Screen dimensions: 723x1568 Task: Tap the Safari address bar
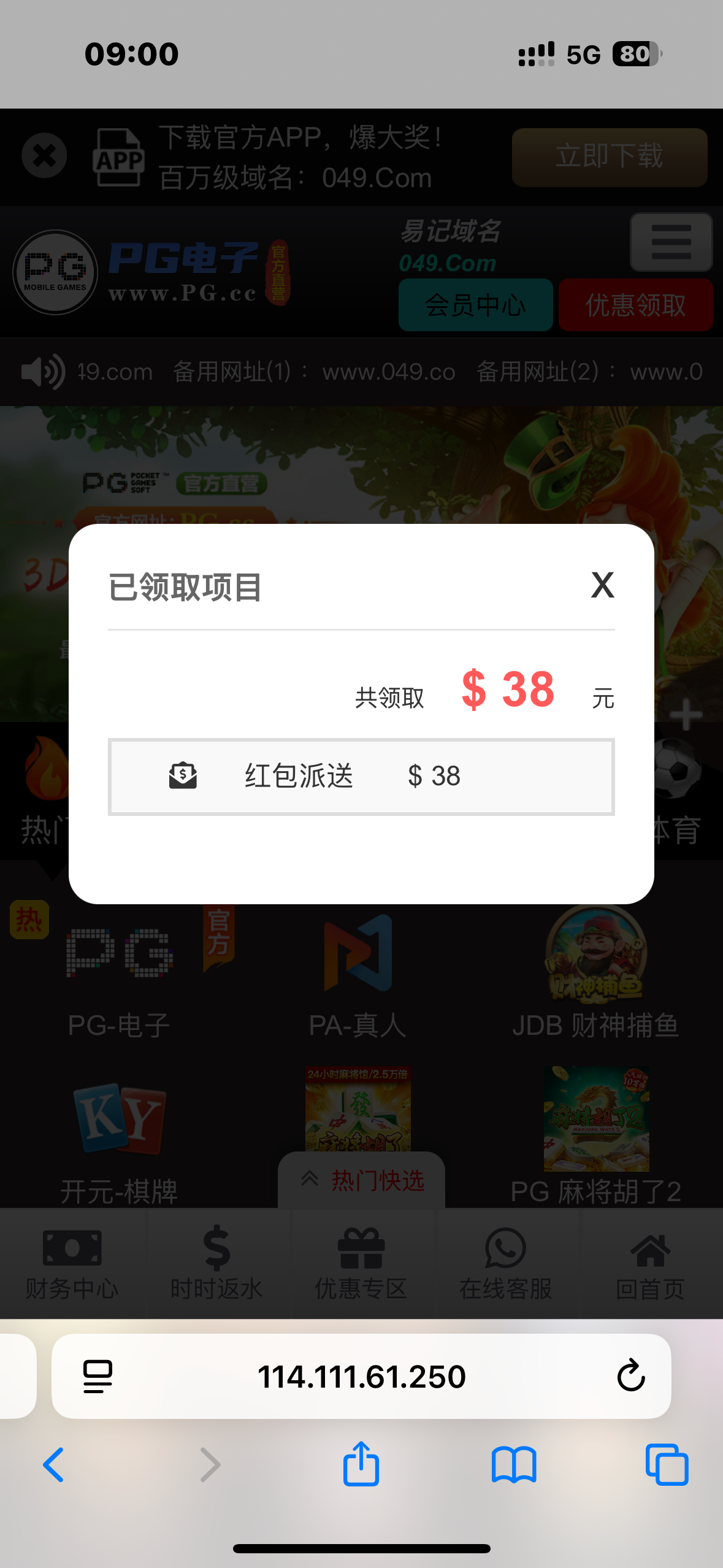pyautogui.click(x=361, y=1377)
